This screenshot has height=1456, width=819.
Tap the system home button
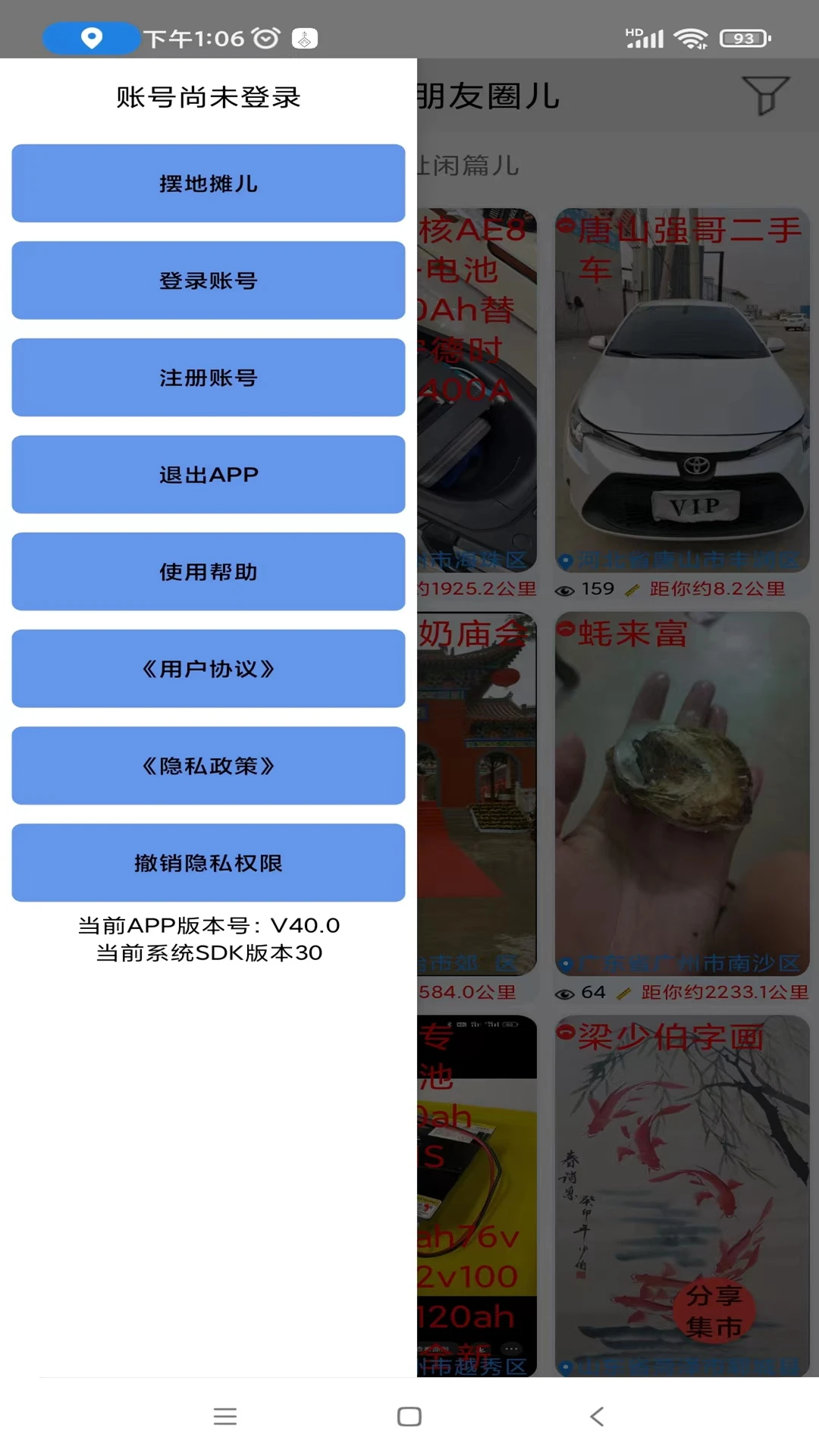click(409, 1416)
